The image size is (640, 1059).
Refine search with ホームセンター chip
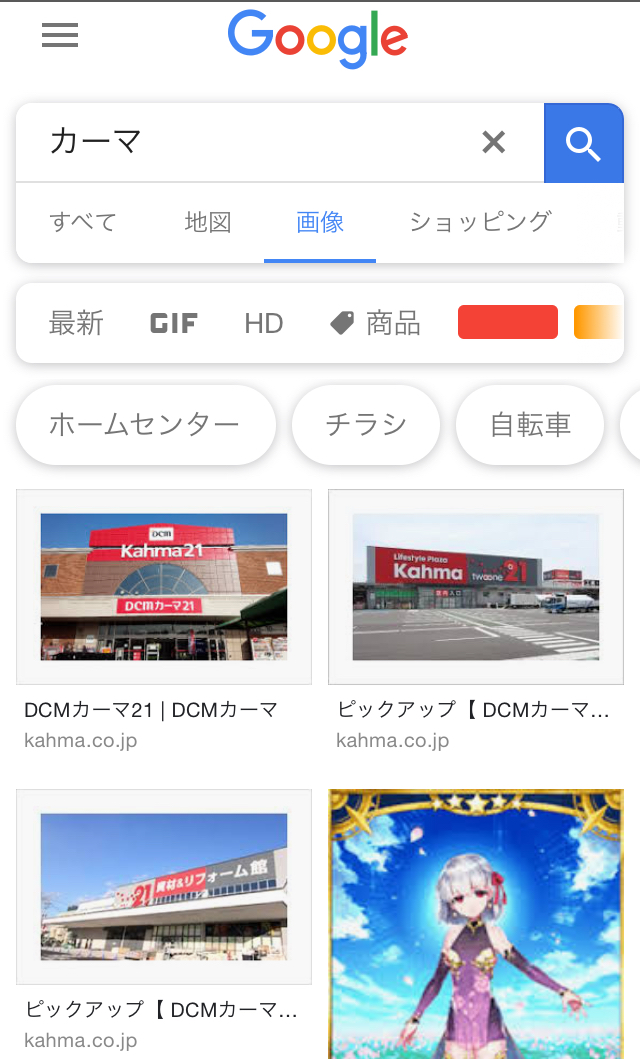point(145,425)
